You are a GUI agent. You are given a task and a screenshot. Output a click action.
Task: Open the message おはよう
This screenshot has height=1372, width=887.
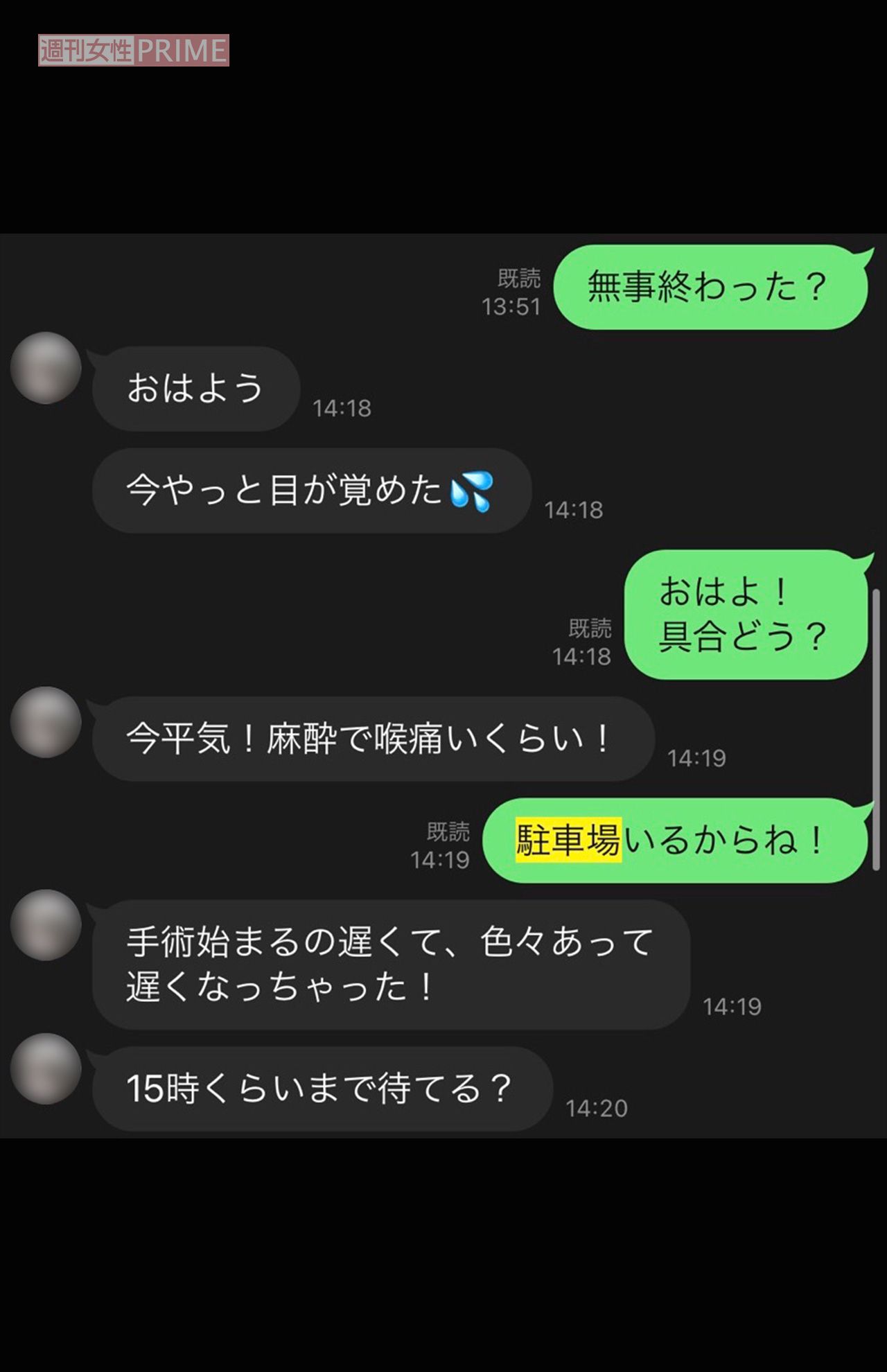click(x=195, y=387)
